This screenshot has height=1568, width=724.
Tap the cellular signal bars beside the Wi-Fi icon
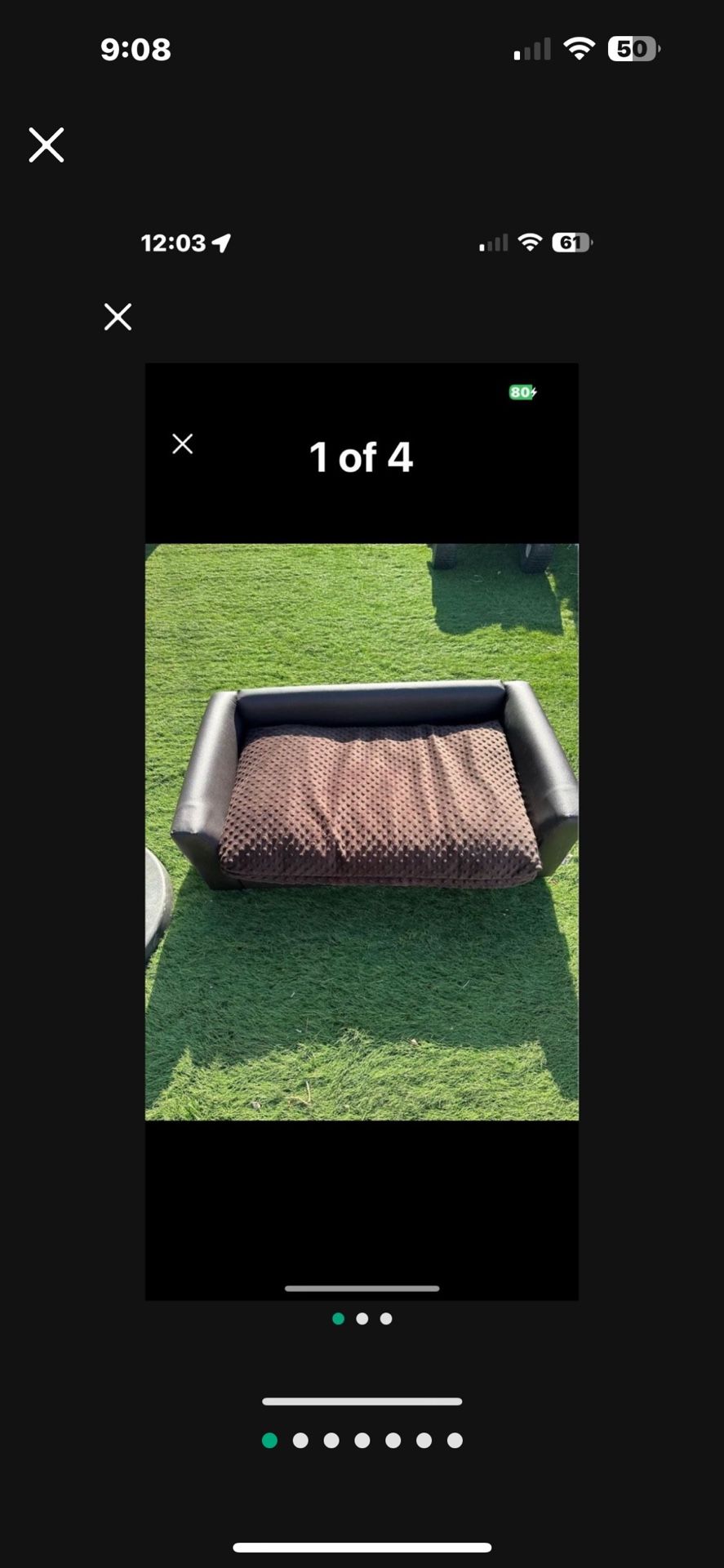click(x=532, y=49)
